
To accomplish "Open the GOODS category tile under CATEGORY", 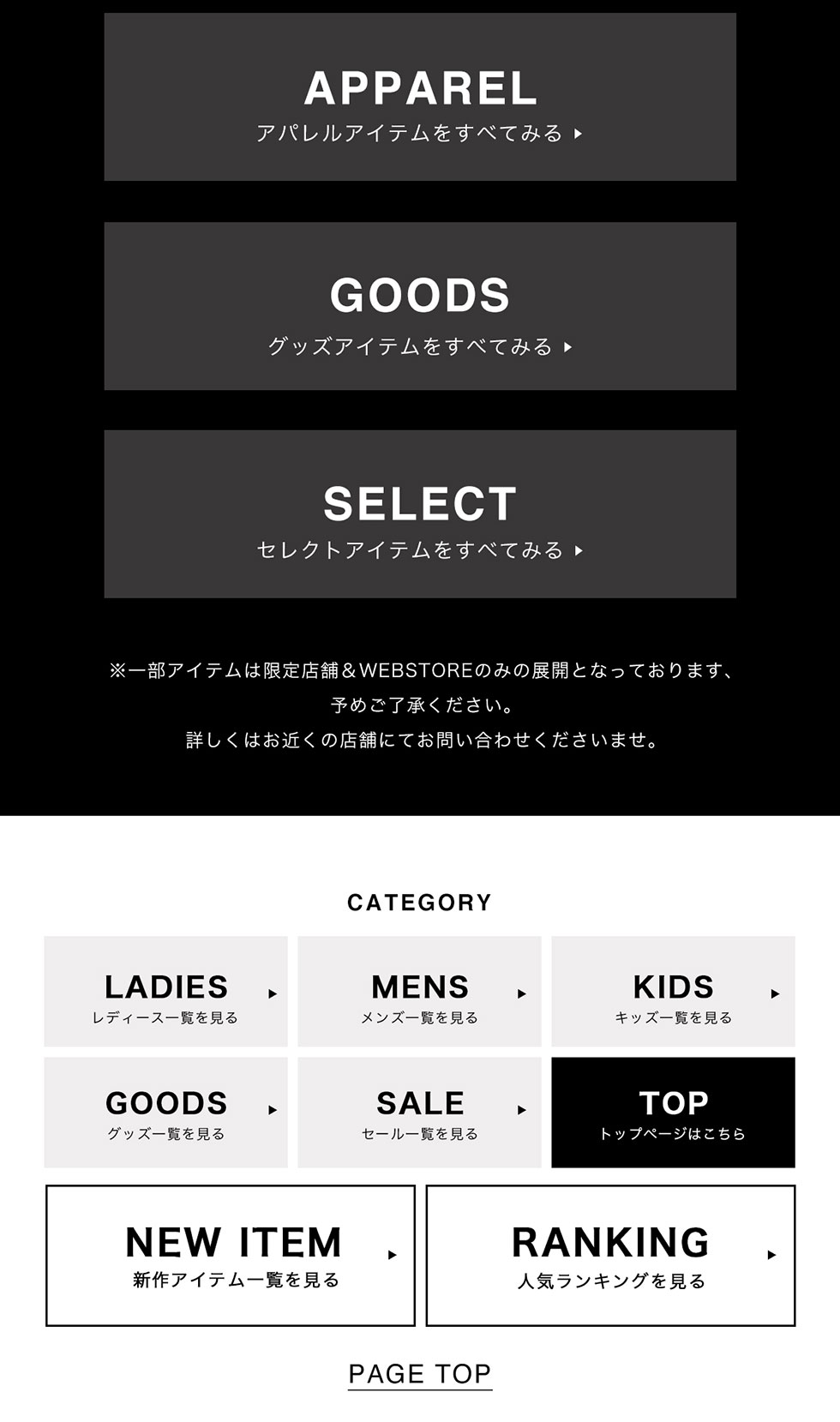I will (x=165, y=1113).
